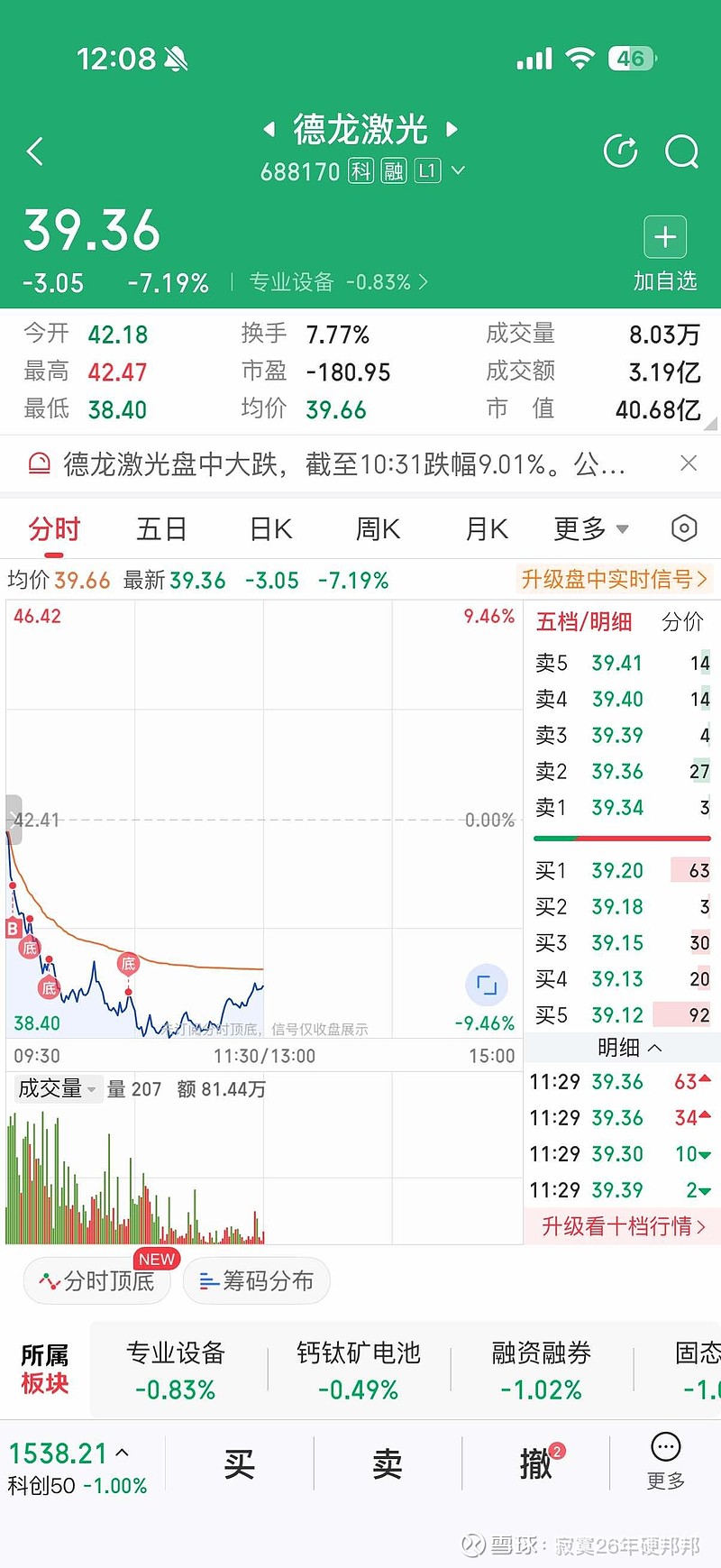Screen dimensions: 721x1568
Task: Tap the 买 buy button
Action: (239, 1463)
